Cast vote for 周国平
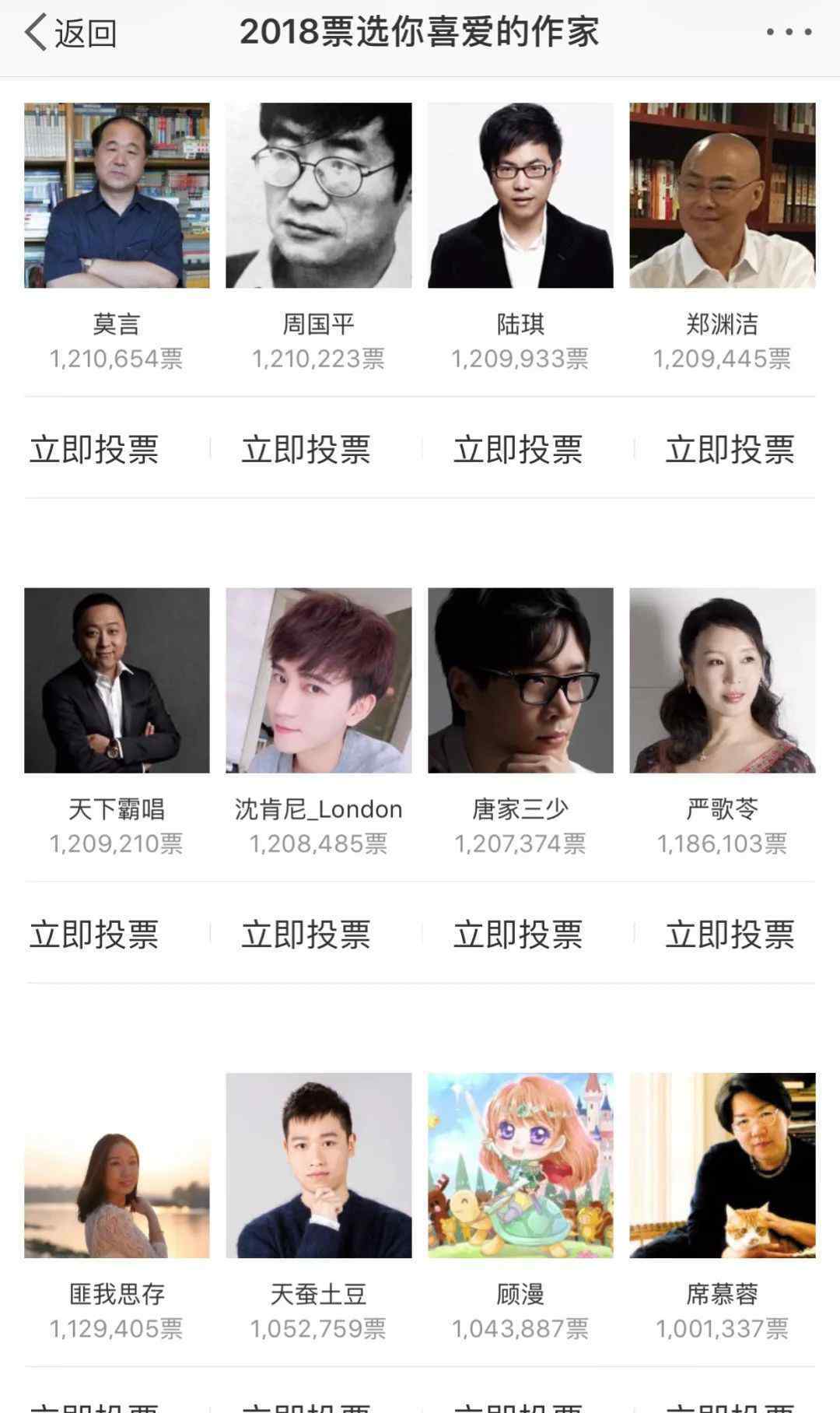The width and height of the screenshot is (840, 1413). [x=306, y=450]
